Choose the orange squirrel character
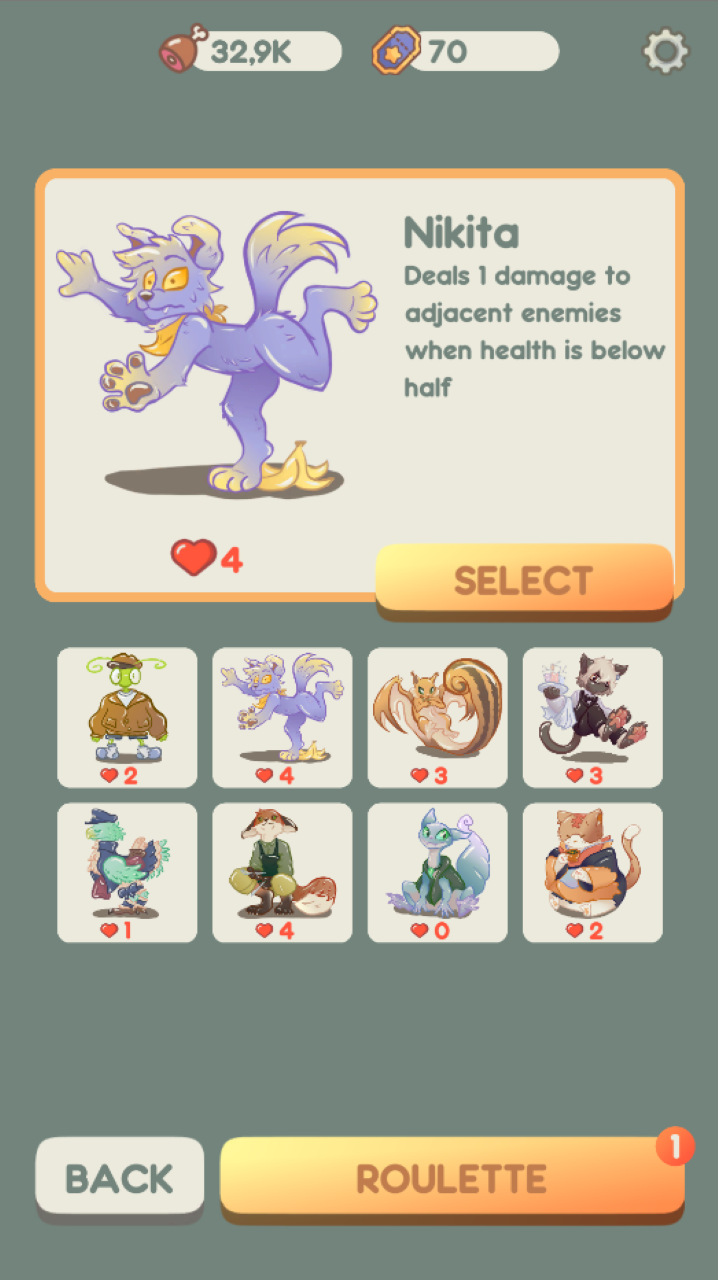718x1280 pixels. click(x=438, y=718)
